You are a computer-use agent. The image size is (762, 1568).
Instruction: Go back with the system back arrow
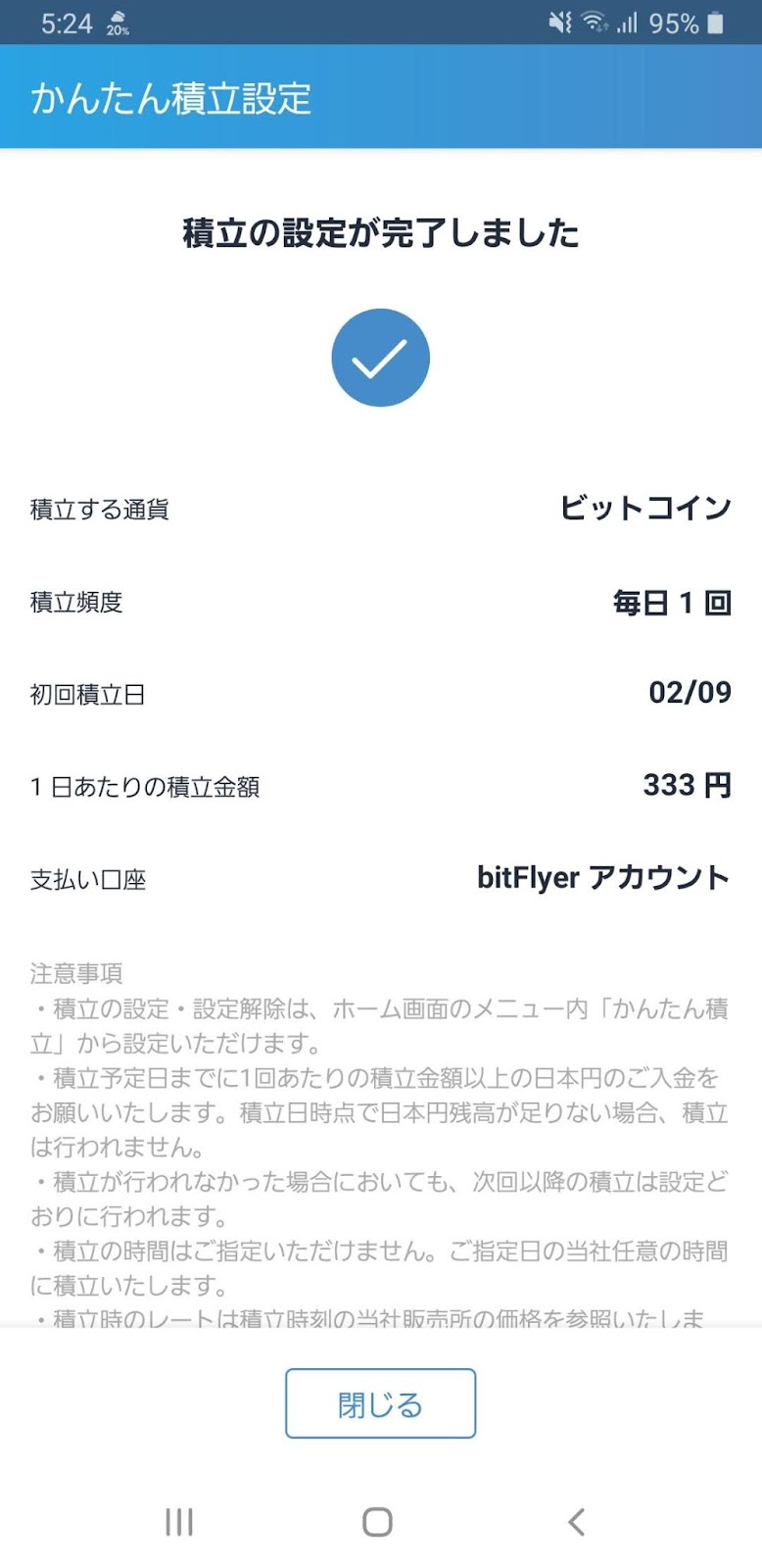tap(577, 1522)
